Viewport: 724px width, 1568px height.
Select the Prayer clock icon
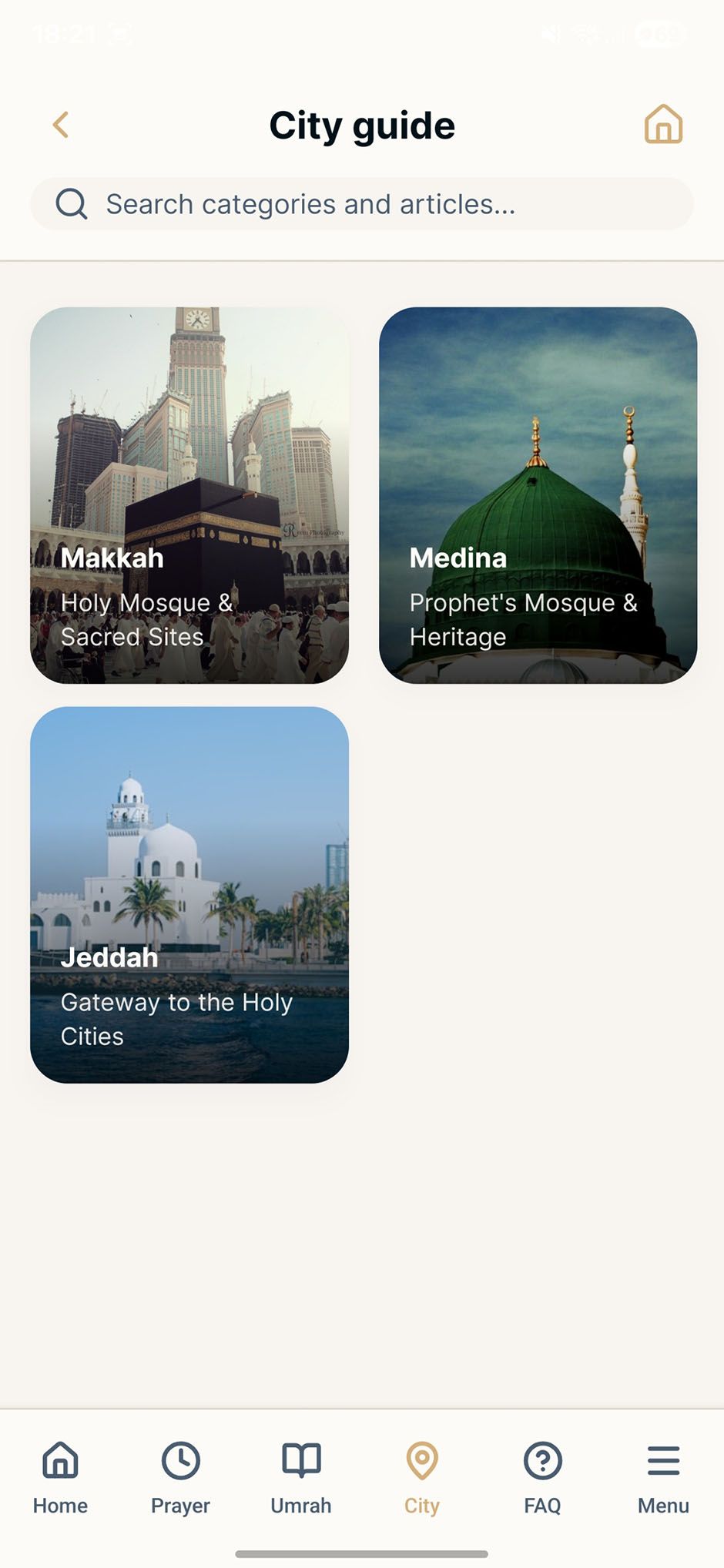(x=180, y=1460)
